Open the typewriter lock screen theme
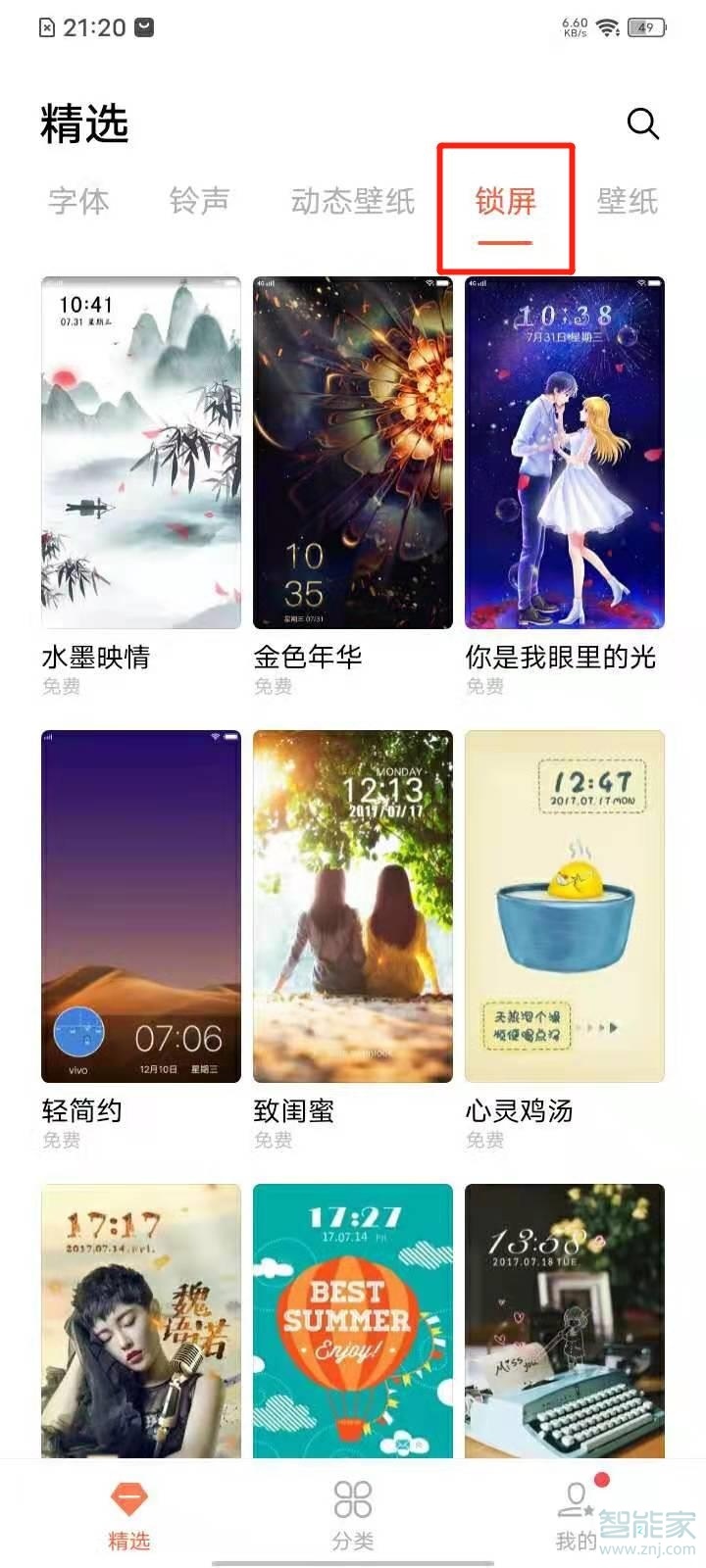 click(x=565, y=1318)
